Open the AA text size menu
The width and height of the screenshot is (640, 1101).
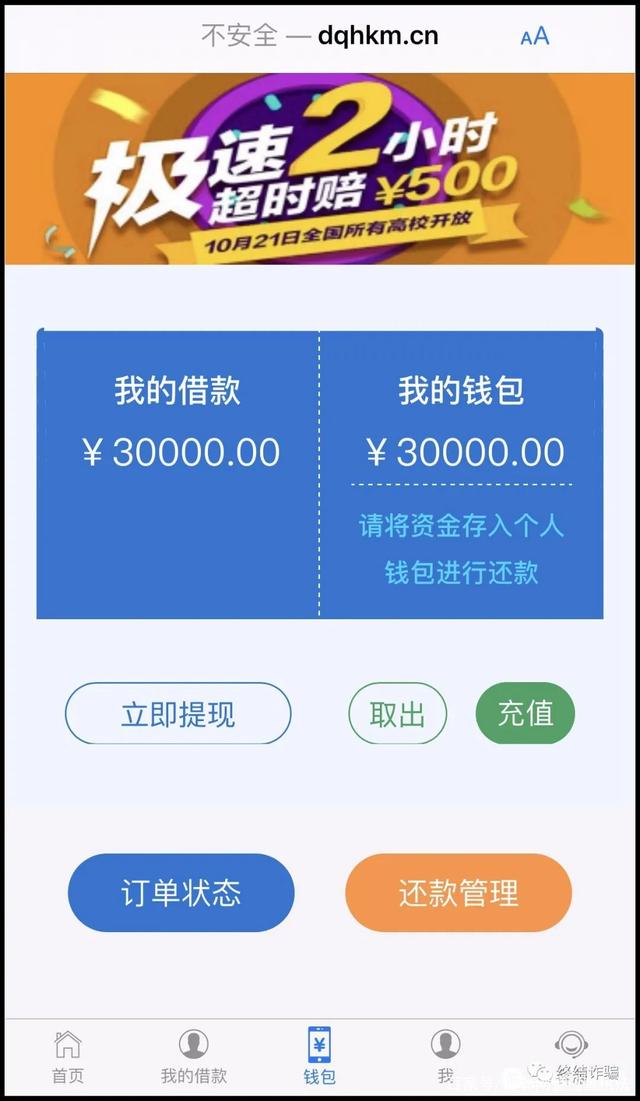[x=535, y=36]
